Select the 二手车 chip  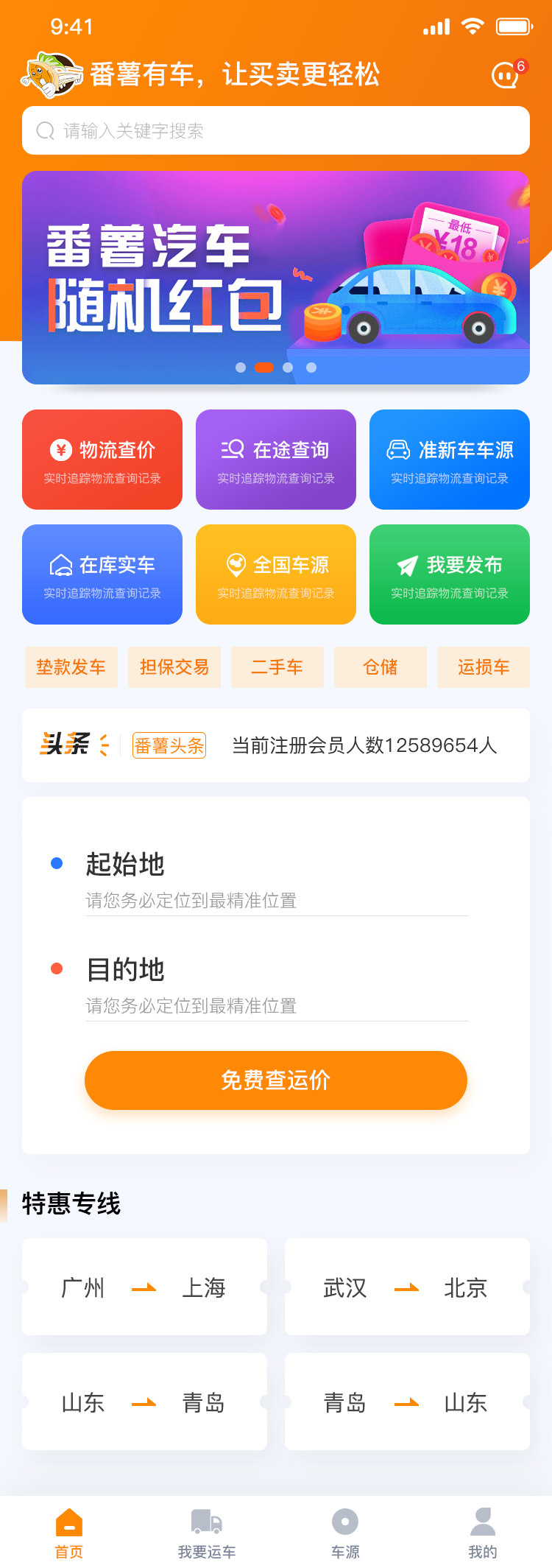tap(277, 667)
